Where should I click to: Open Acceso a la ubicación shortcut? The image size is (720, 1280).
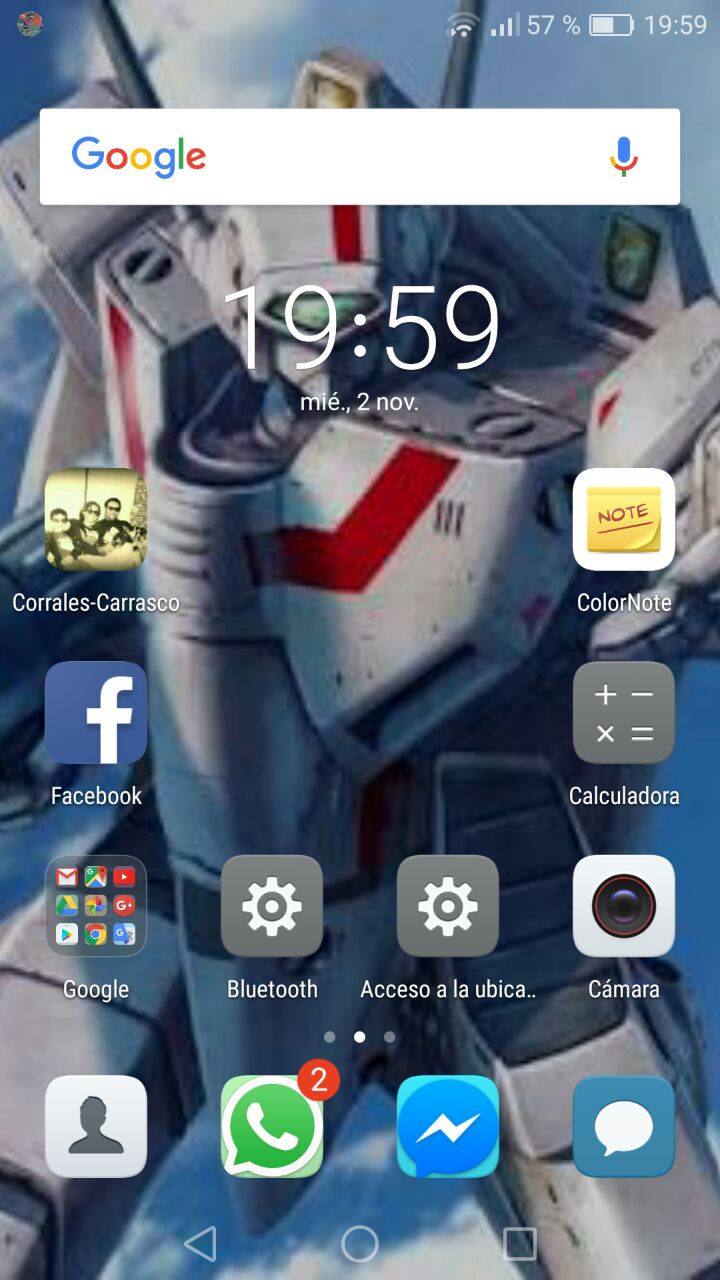point(448,906)
